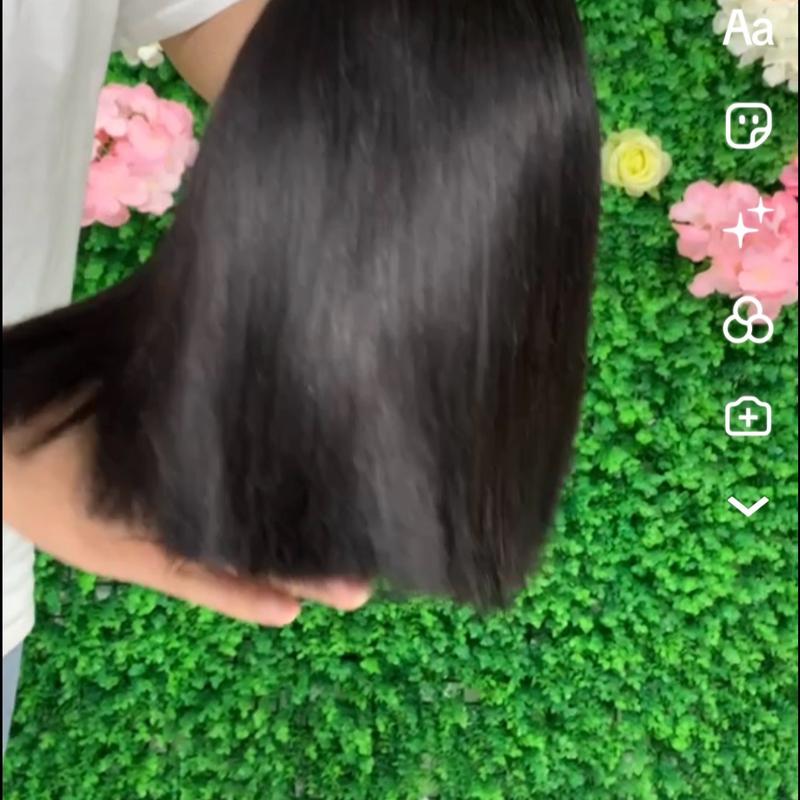Open the sticker picker
Viewport: 800px width, 800px height.
pos(748,126)
